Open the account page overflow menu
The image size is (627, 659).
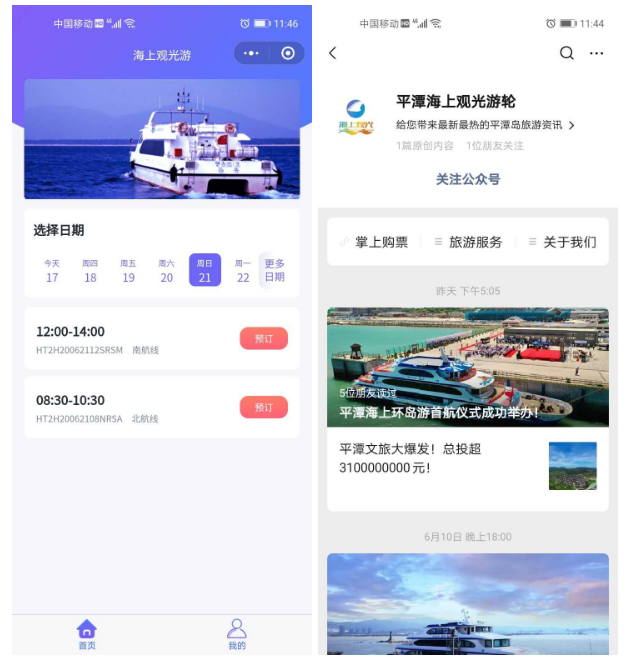[597, 53]
